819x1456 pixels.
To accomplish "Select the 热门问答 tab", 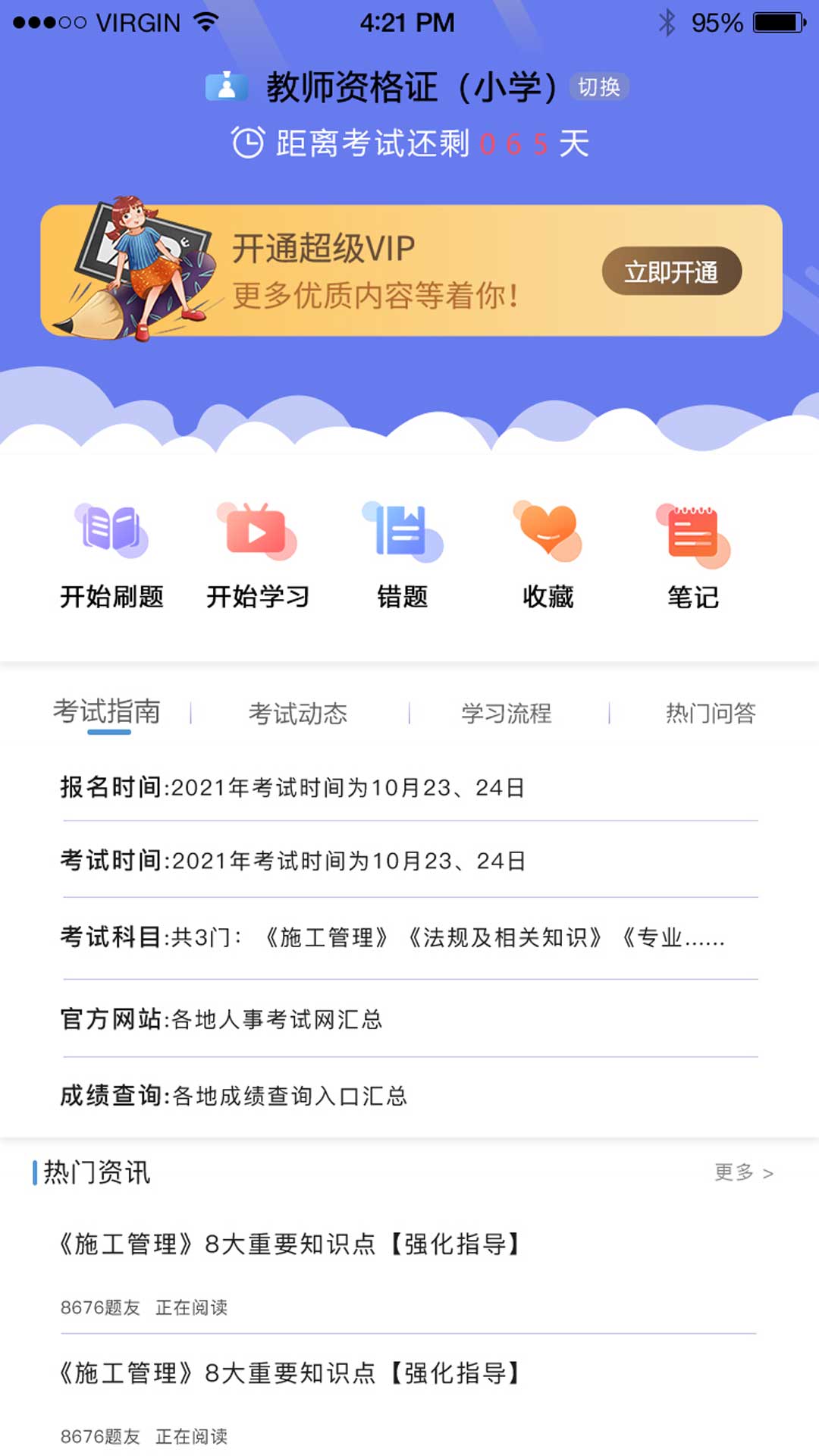I will 709,713.
